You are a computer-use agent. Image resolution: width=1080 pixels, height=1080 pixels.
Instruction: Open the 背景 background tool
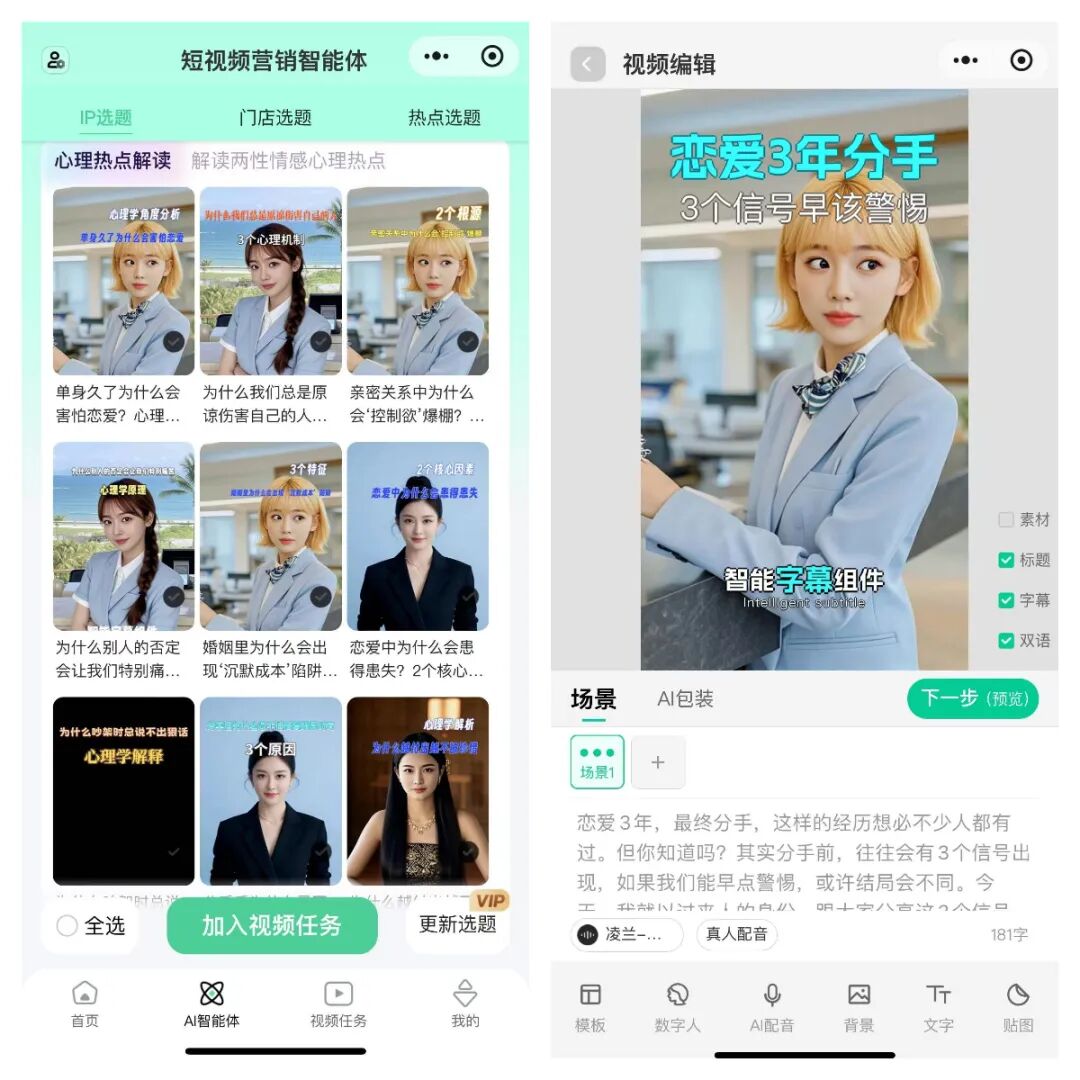coord(858,1006)
